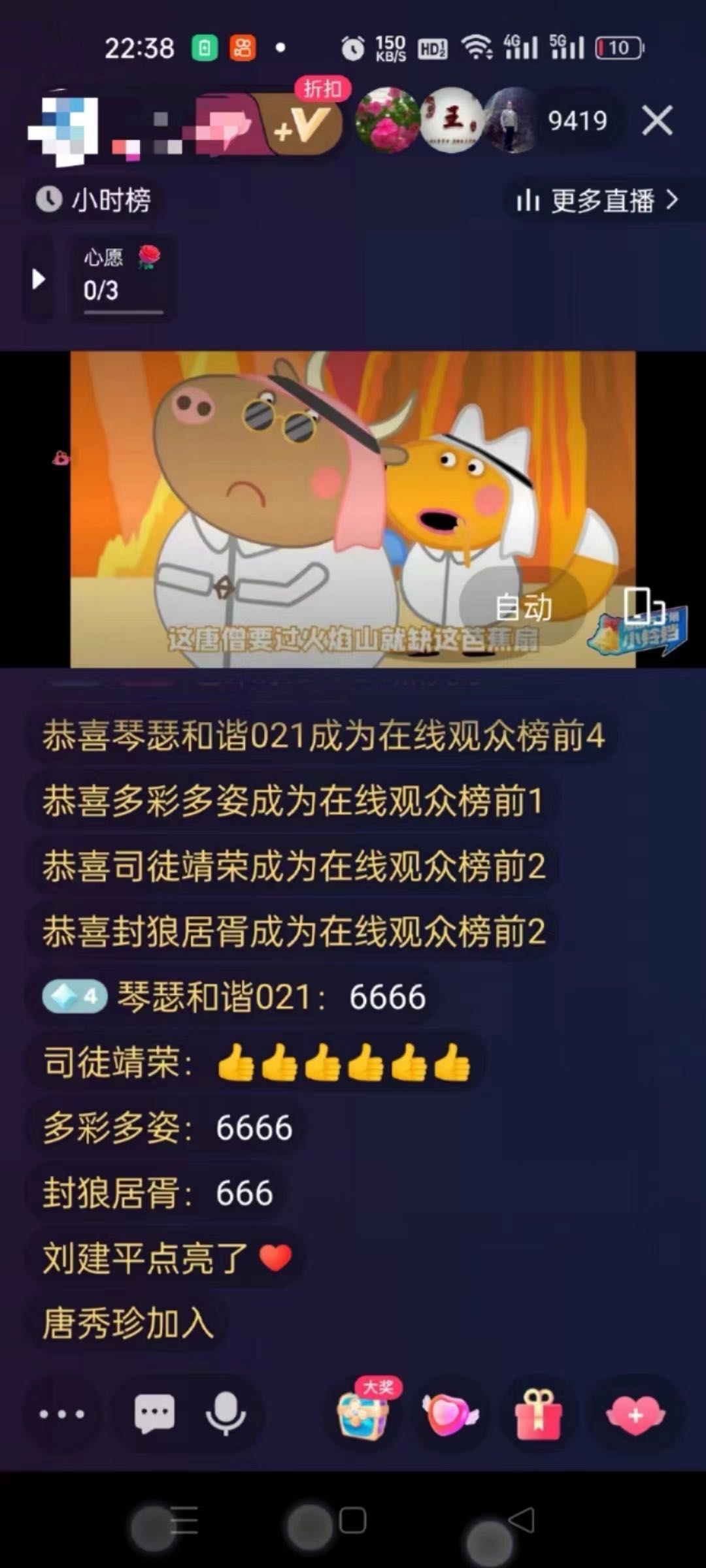Follow the streamer via +V button
Viewport: 706px width, 1568px height.
click(x=302, y=124)
